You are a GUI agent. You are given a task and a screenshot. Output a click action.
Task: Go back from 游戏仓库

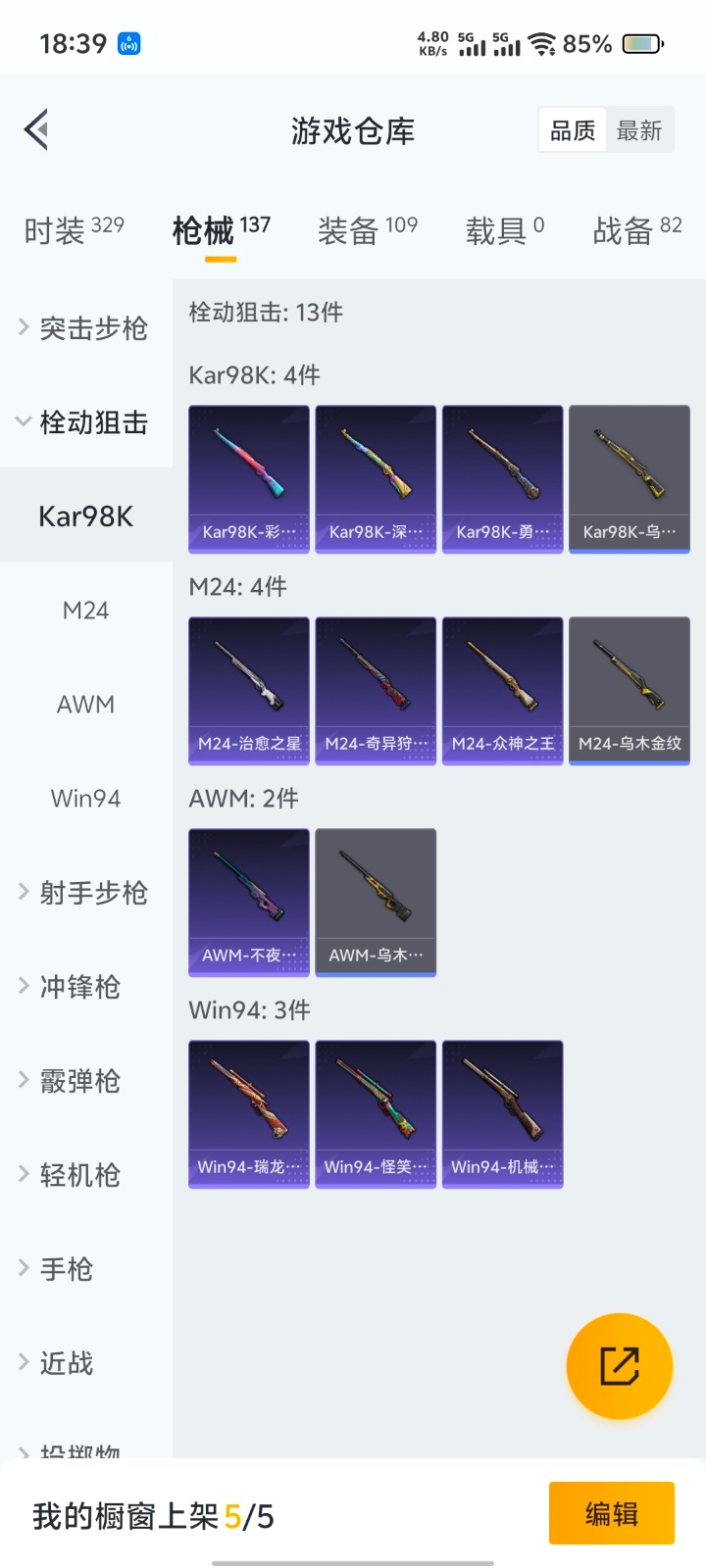click(x=37, y=129)
